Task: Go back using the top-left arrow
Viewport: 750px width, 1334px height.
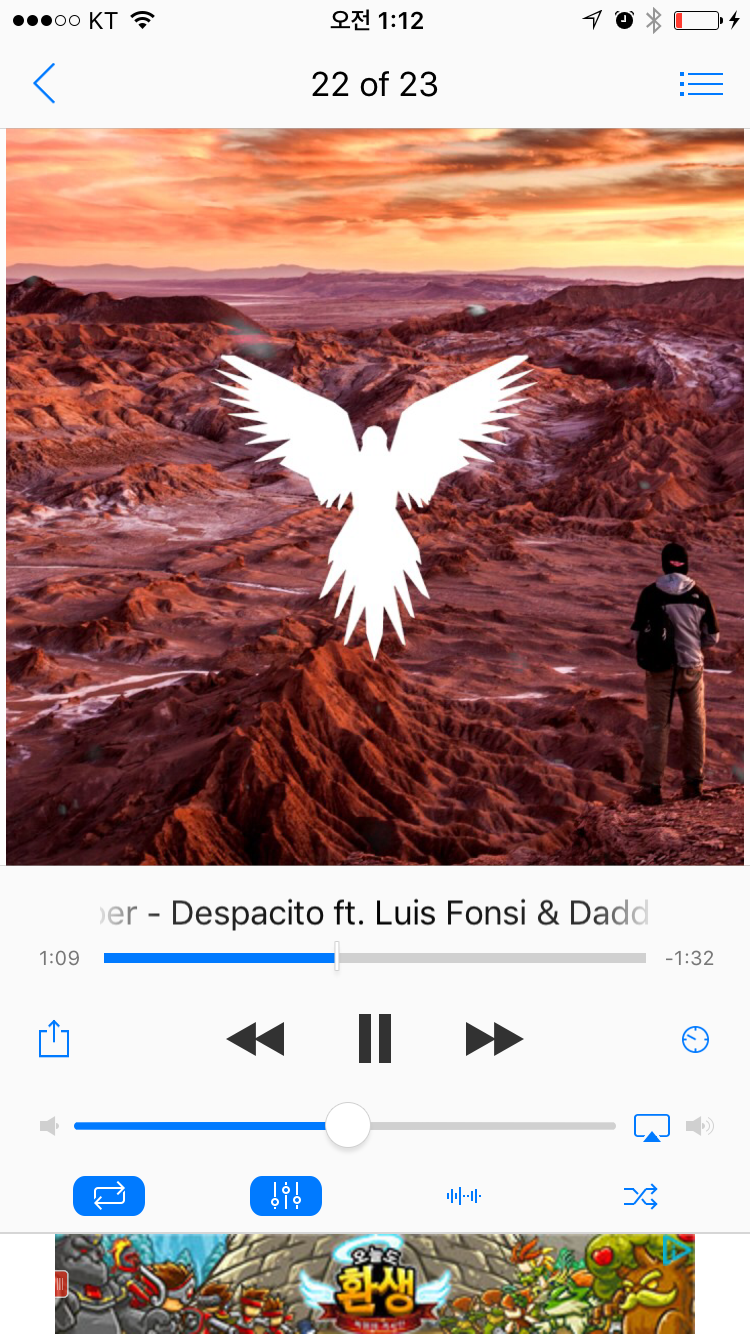Action: coord(44,84)
